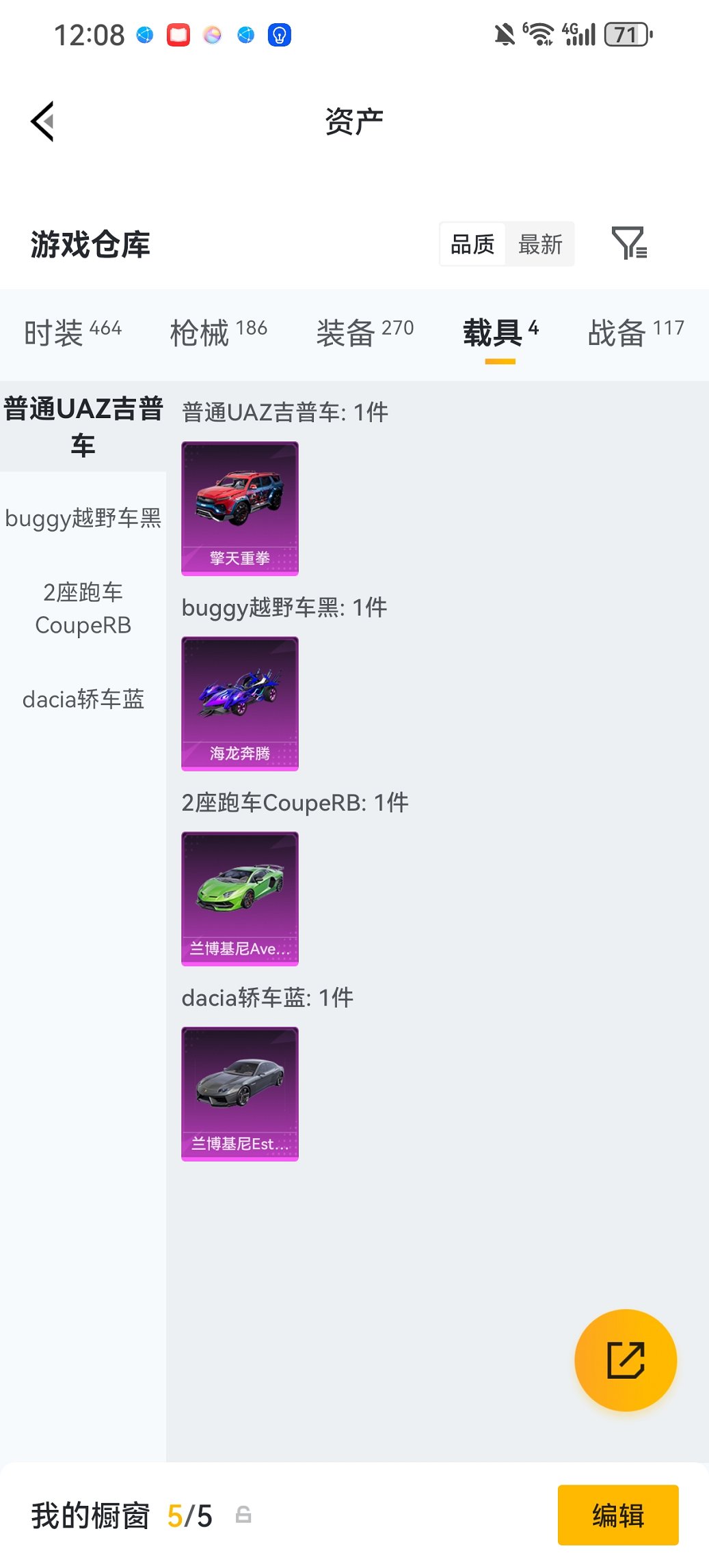709x1568 pixels.
Task: Open the 擎天重拳 UAZ jeep thumbnail
Action: (239, 507)
